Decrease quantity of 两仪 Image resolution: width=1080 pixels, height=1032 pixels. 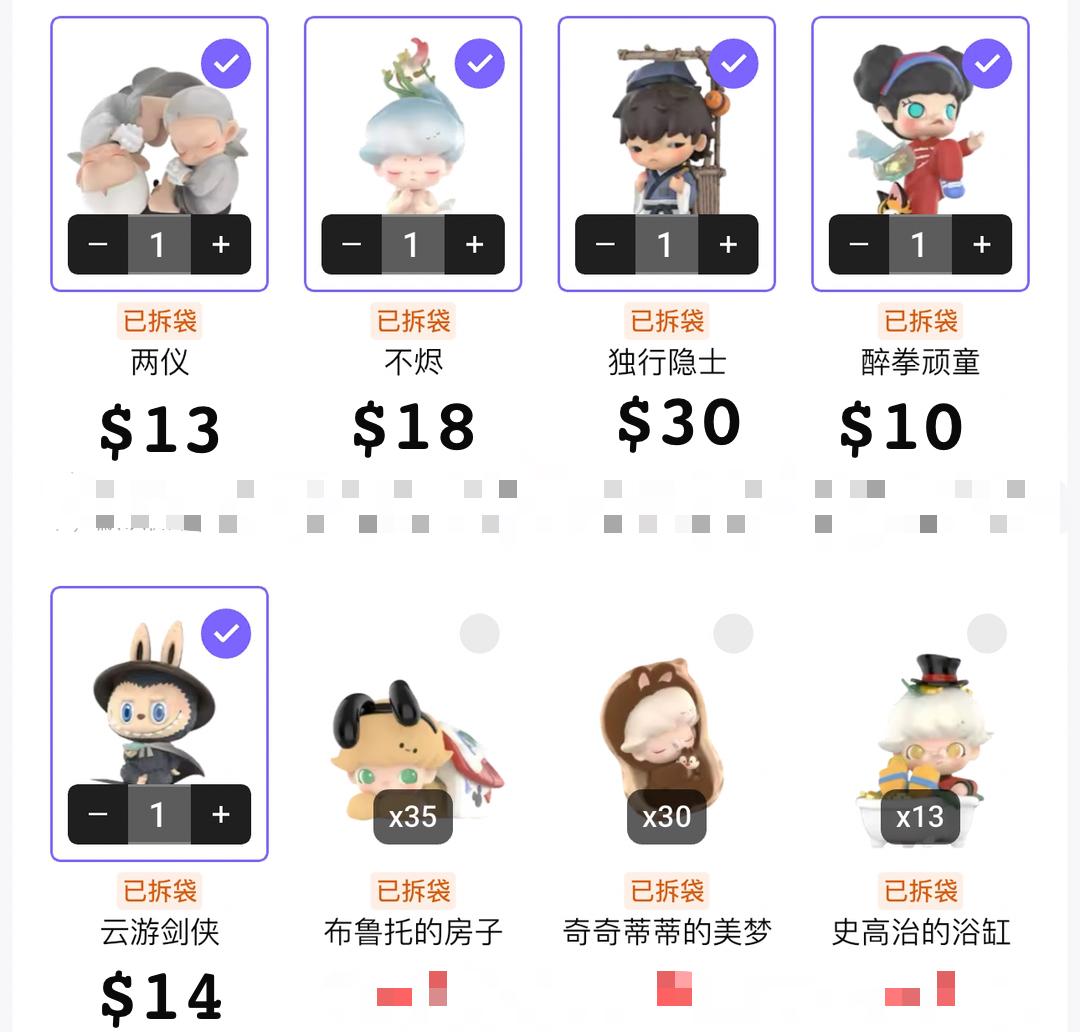pos(97,245)
